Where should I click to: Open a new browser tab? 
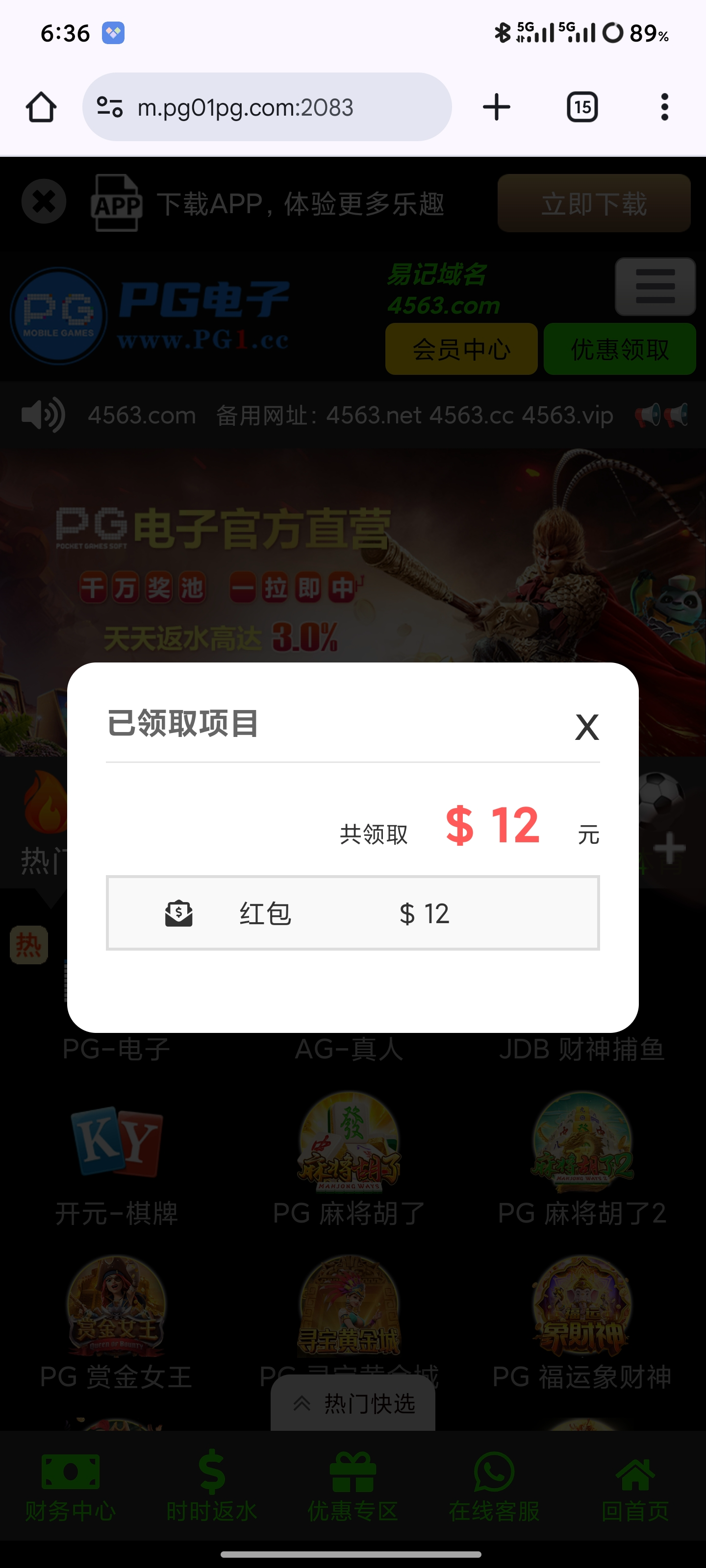[497, 107]
